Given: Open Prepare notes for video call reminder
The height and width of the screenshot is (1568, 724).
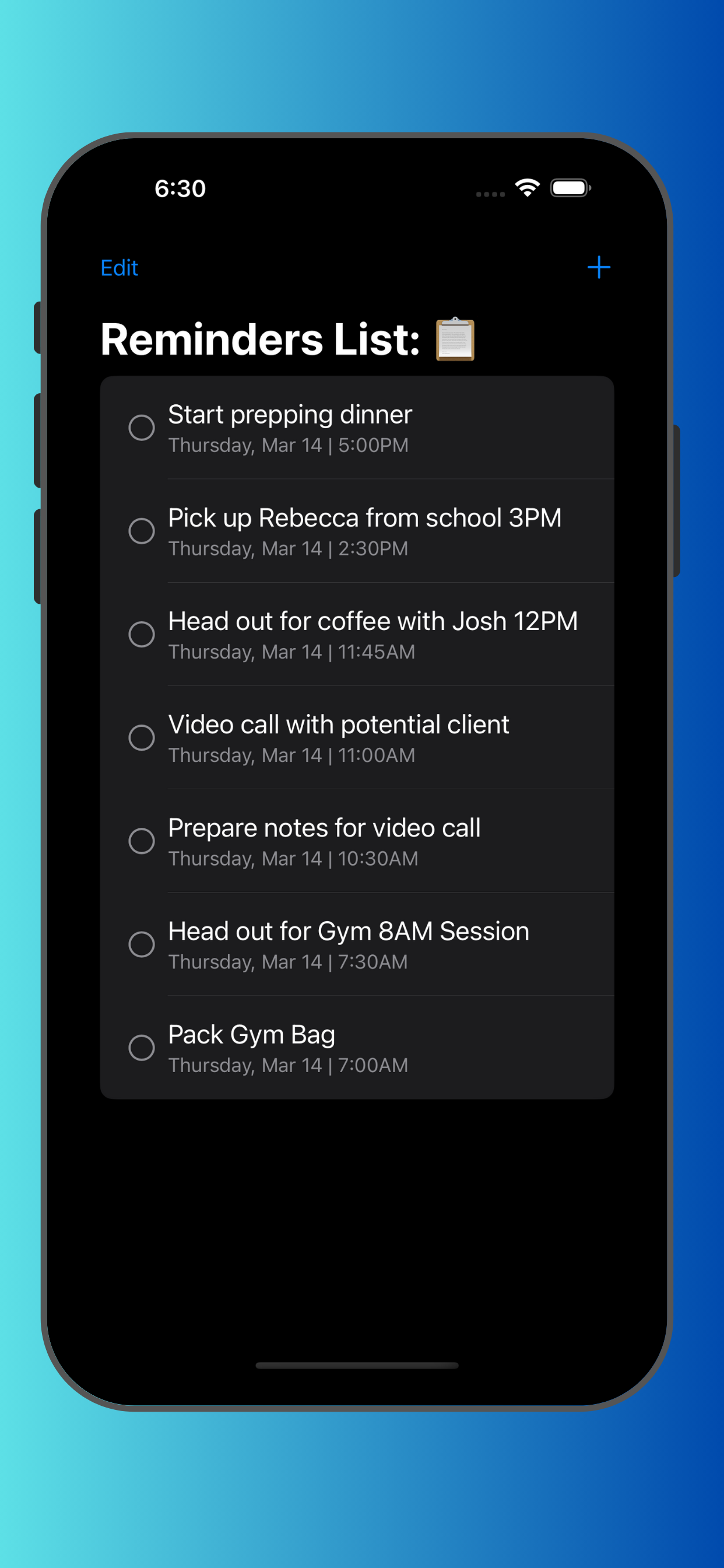Looking at the screenshot, I should click(324, 841).
